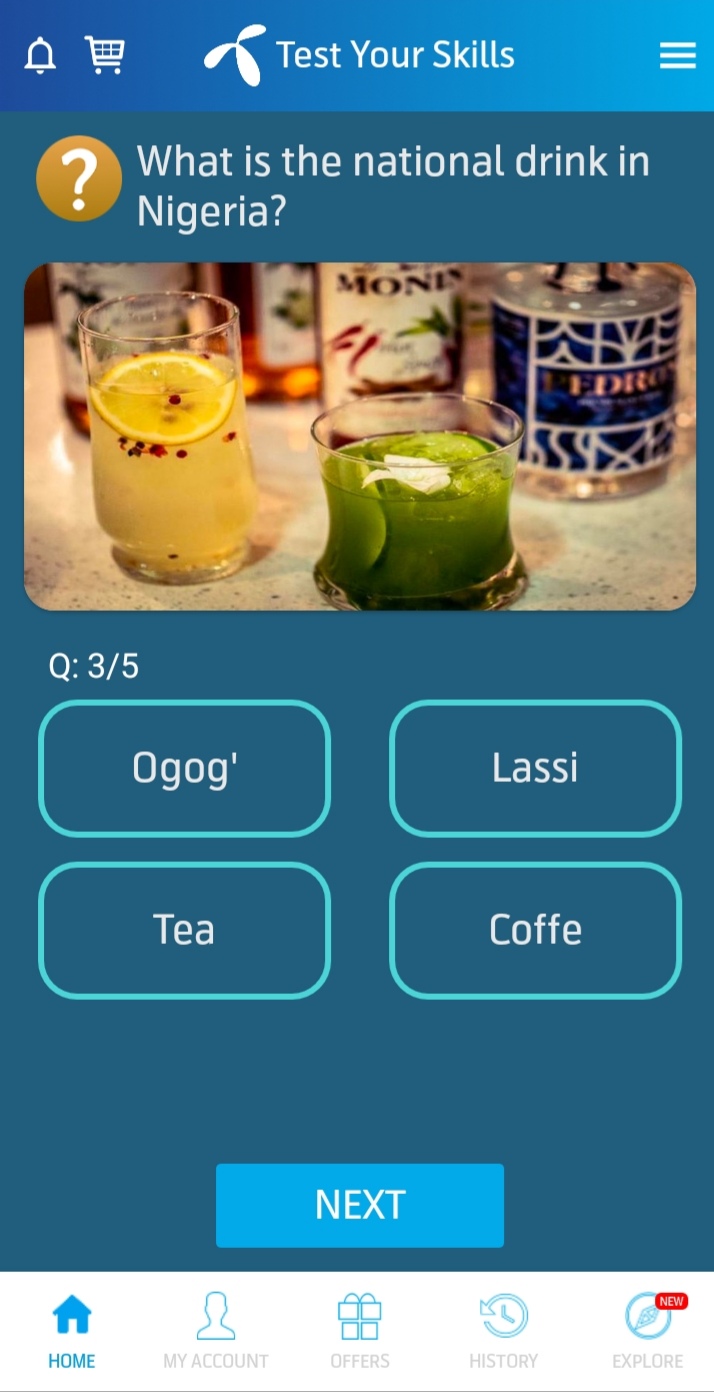The image size is (714, 1392).
Task: Select the Coffe answer option
Action: click(535, 930)
